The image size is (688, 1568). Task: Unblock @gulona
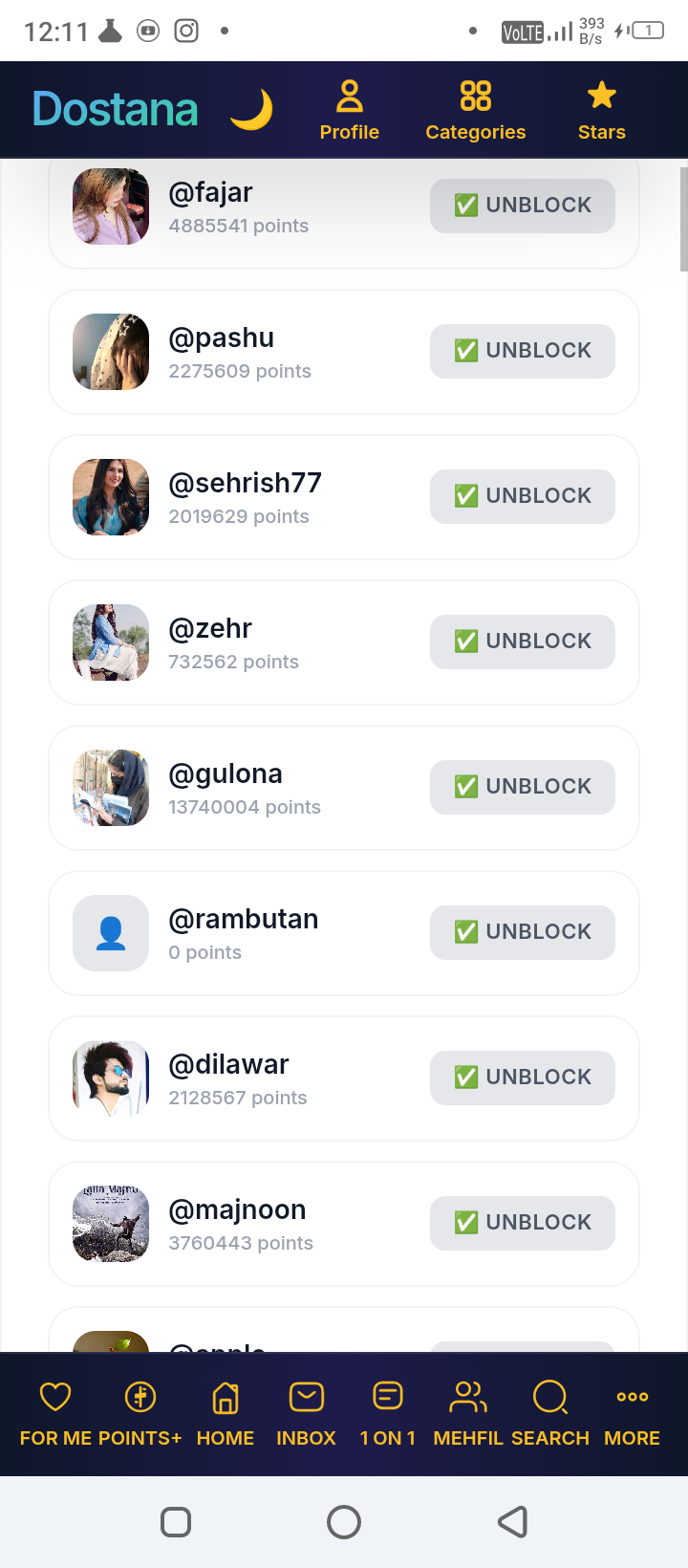click(x=523, y=787)
